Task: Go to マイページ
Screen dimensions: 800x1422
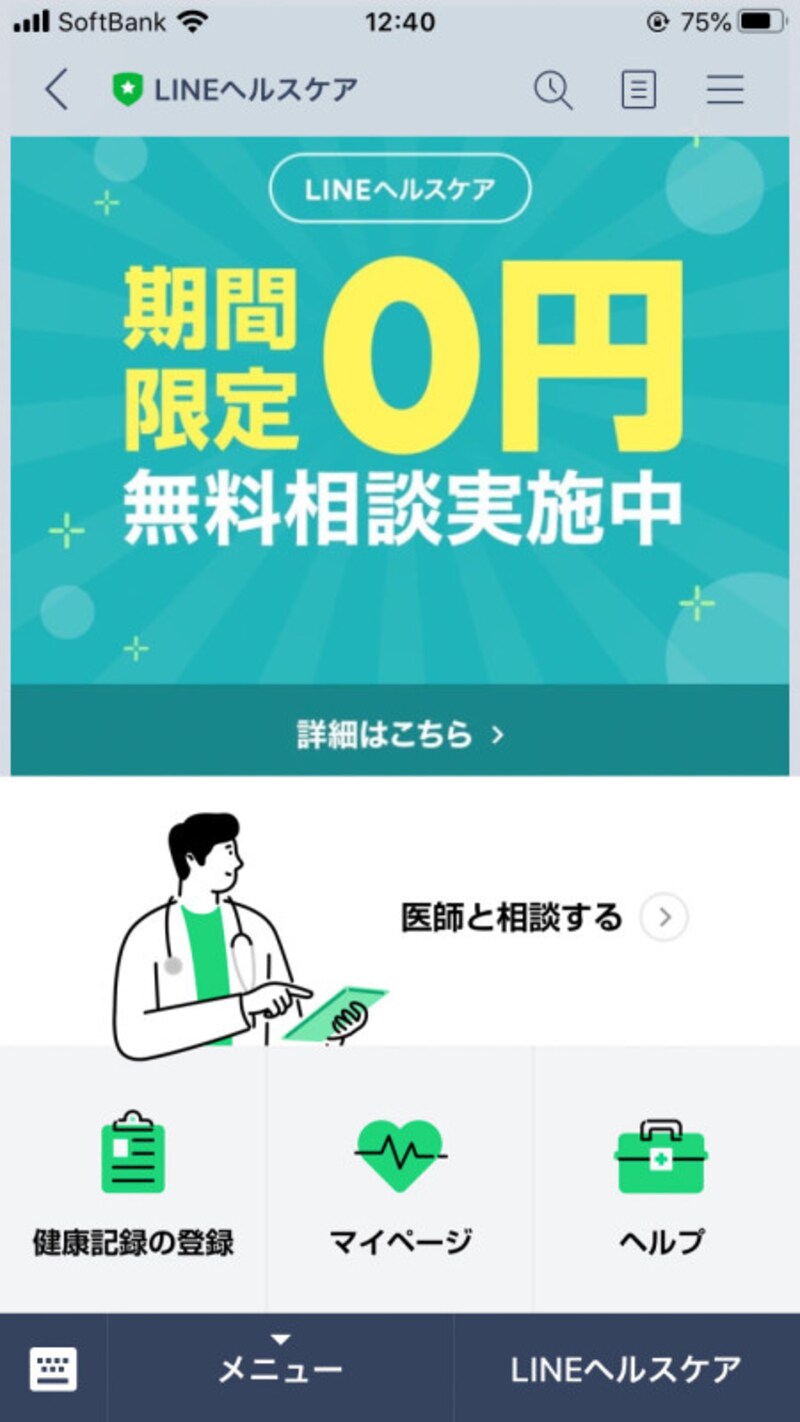Action: [400, 1180]
